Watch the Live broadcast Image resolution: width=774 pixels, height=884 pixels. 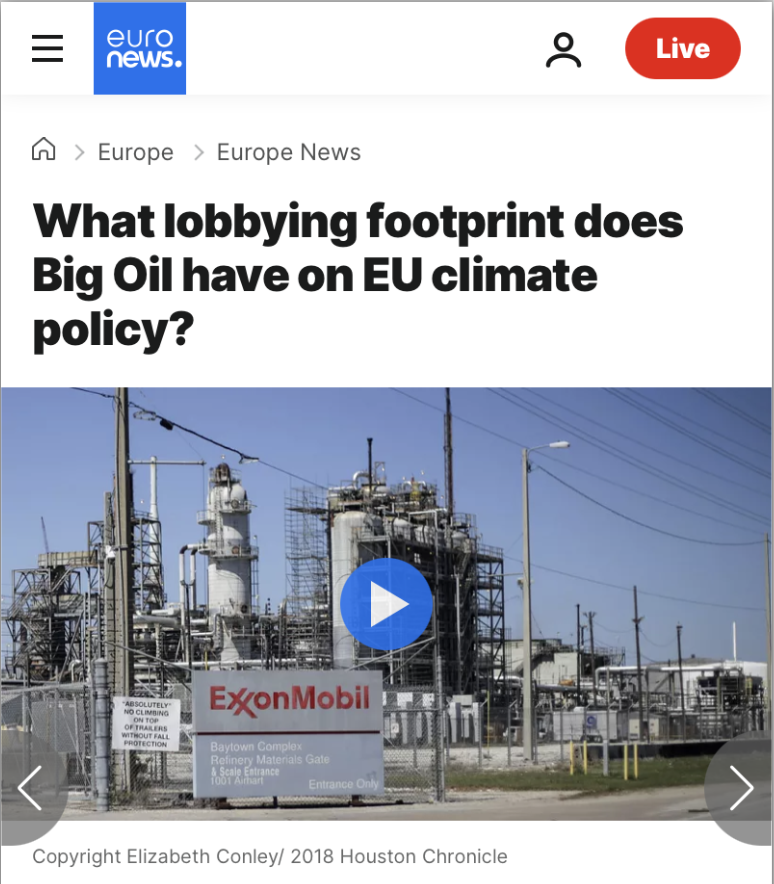[x=682, y=48]
